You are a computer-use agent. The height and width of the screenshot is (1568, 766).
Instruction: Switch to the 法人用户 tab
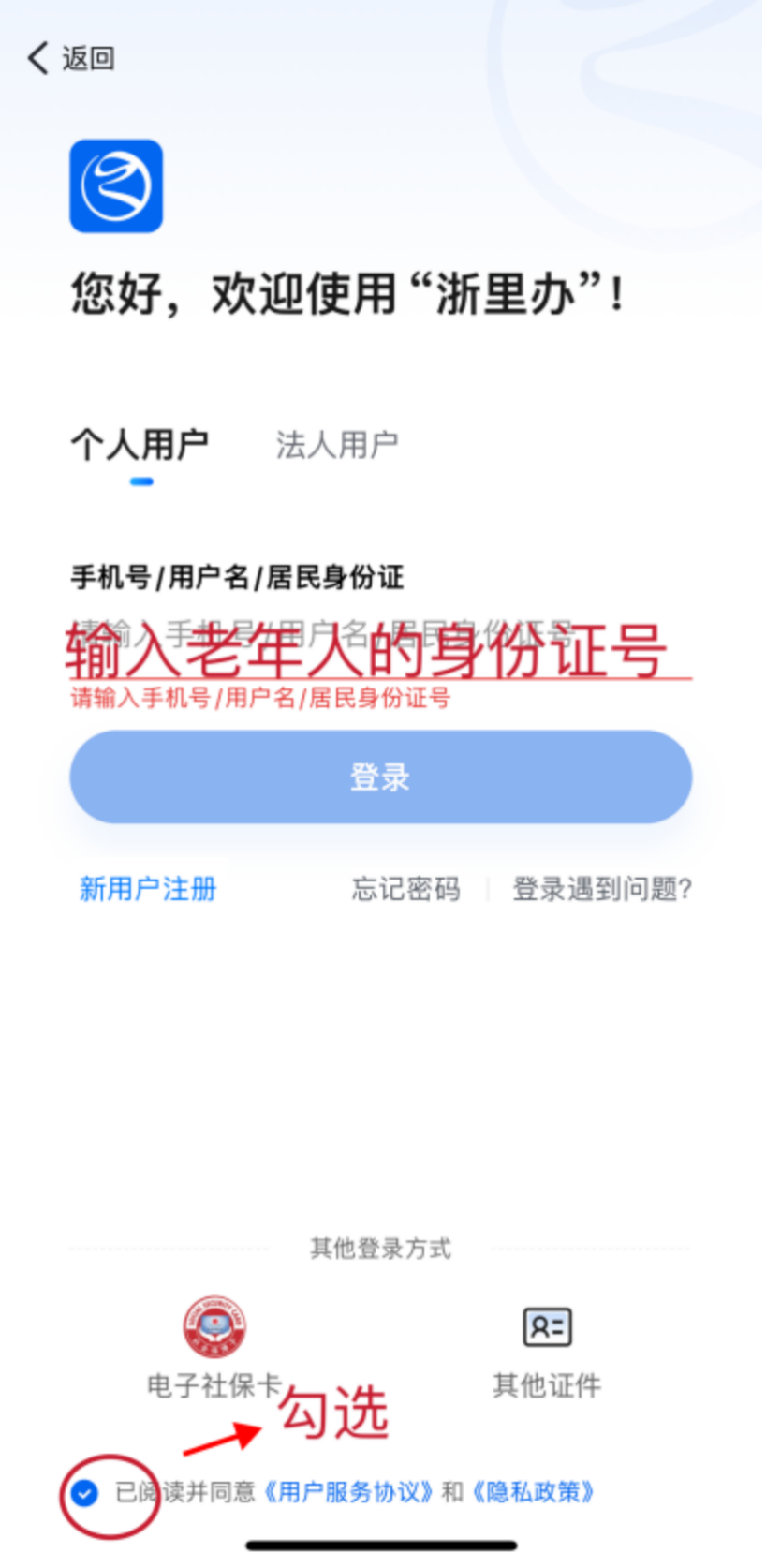[336, 444]
